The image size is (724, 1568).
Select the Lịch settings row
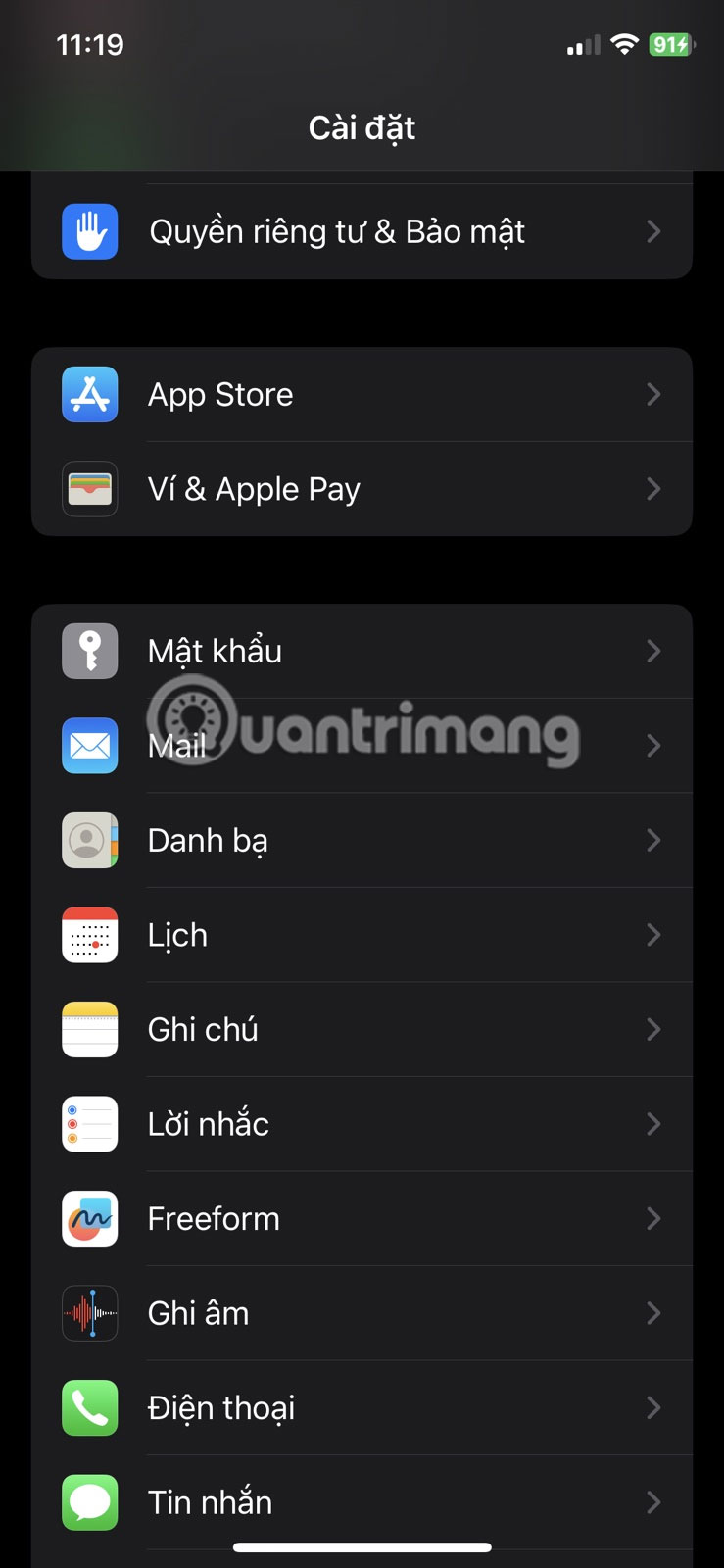pos(362,935)
